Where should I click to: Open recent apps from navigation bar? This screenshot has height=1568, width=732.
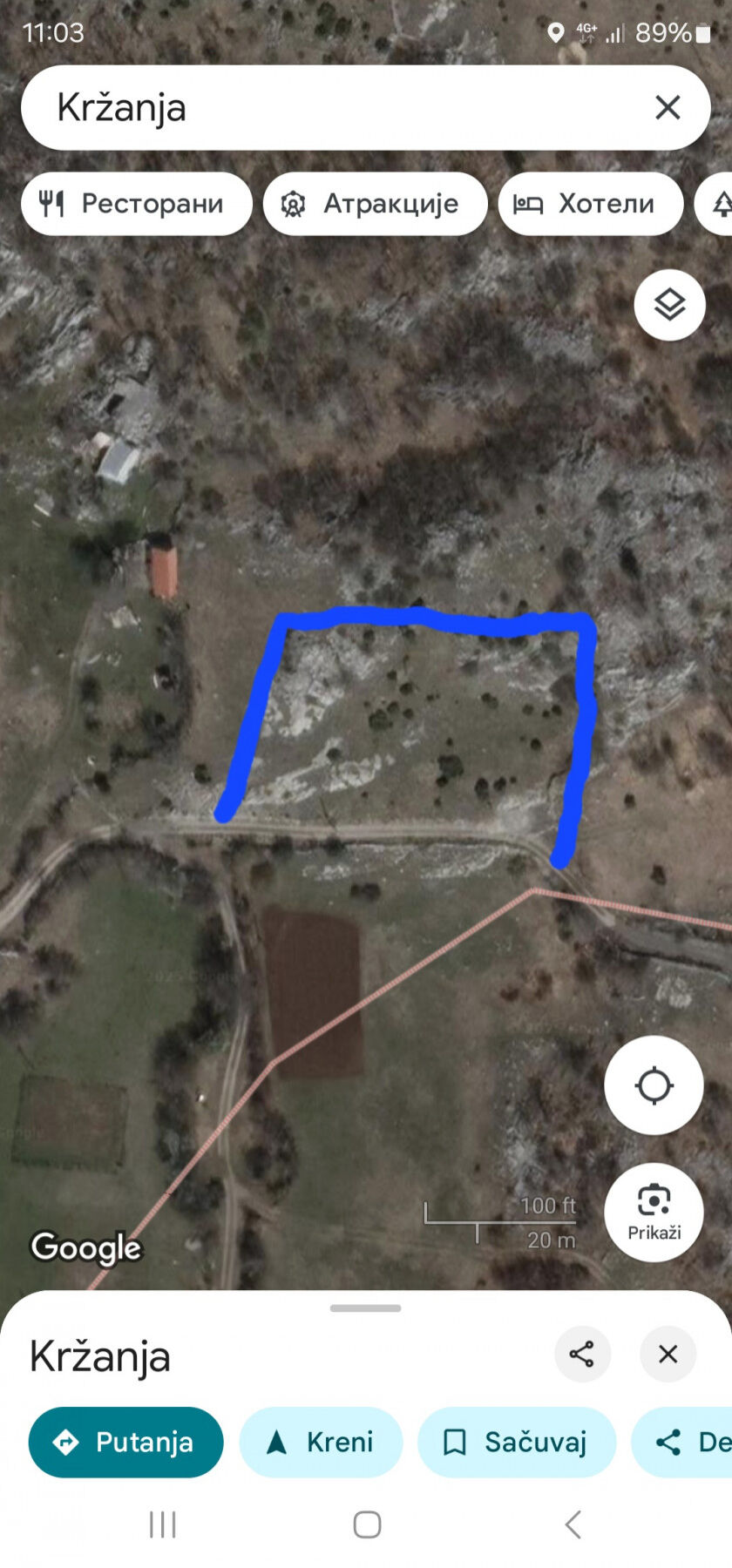pos(163,1524)
